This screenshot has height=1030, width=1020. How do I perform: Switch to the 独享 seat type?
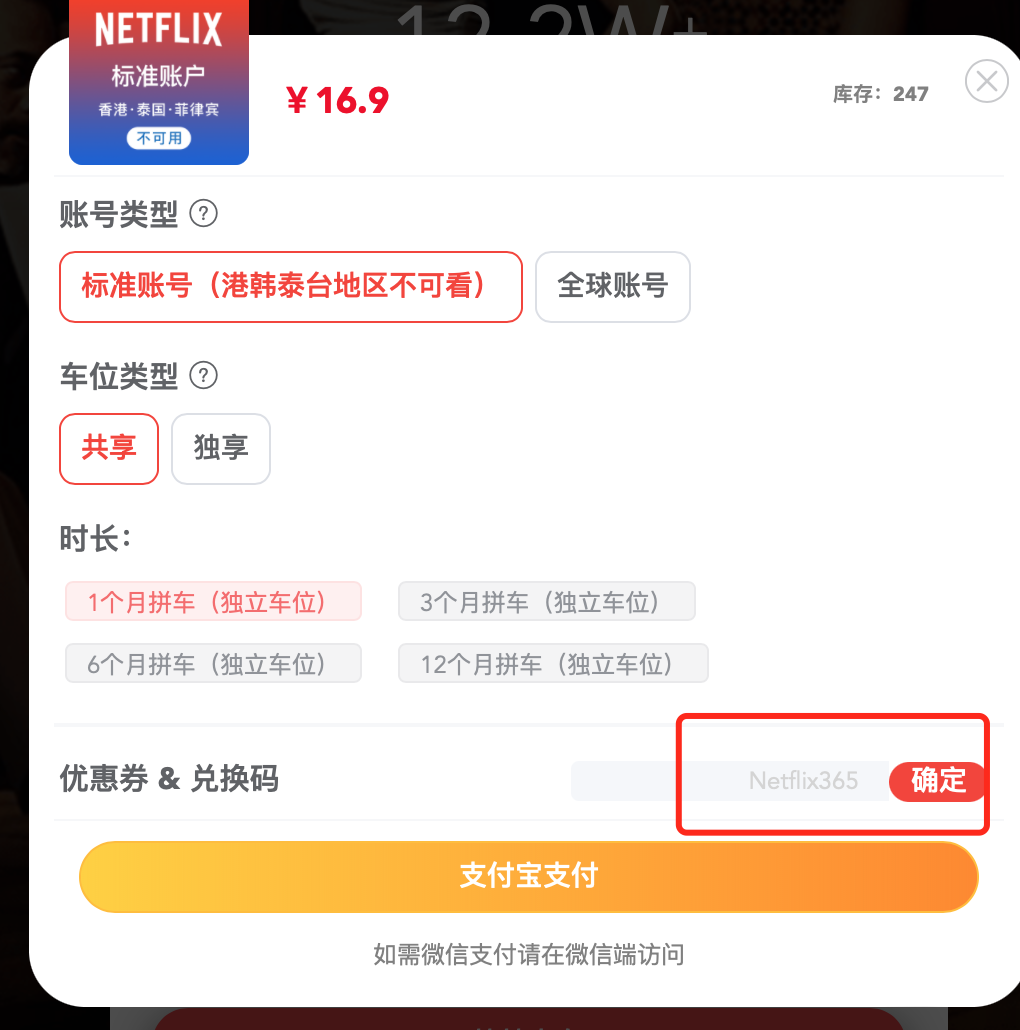click(x=221, y=448)
